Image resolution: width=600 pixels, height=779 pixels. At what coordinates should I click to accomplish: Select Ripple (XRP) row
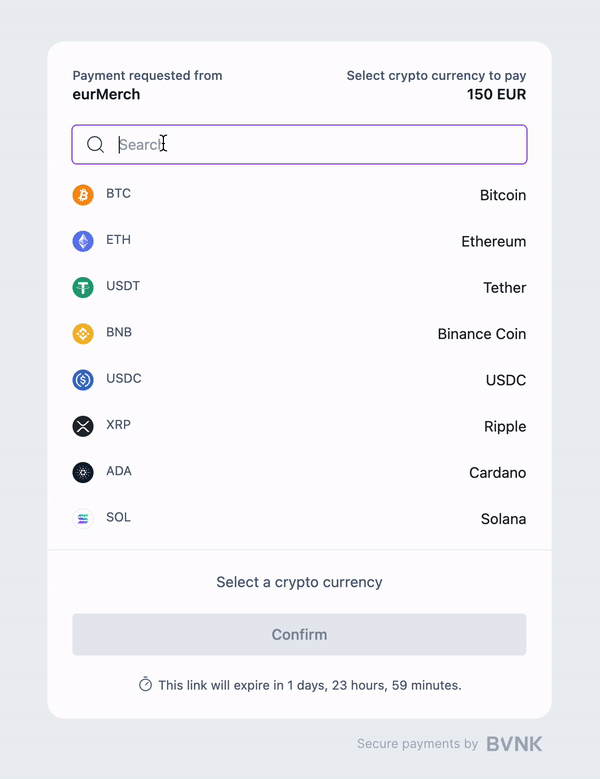pyautogui.click(x=299, y=426)
